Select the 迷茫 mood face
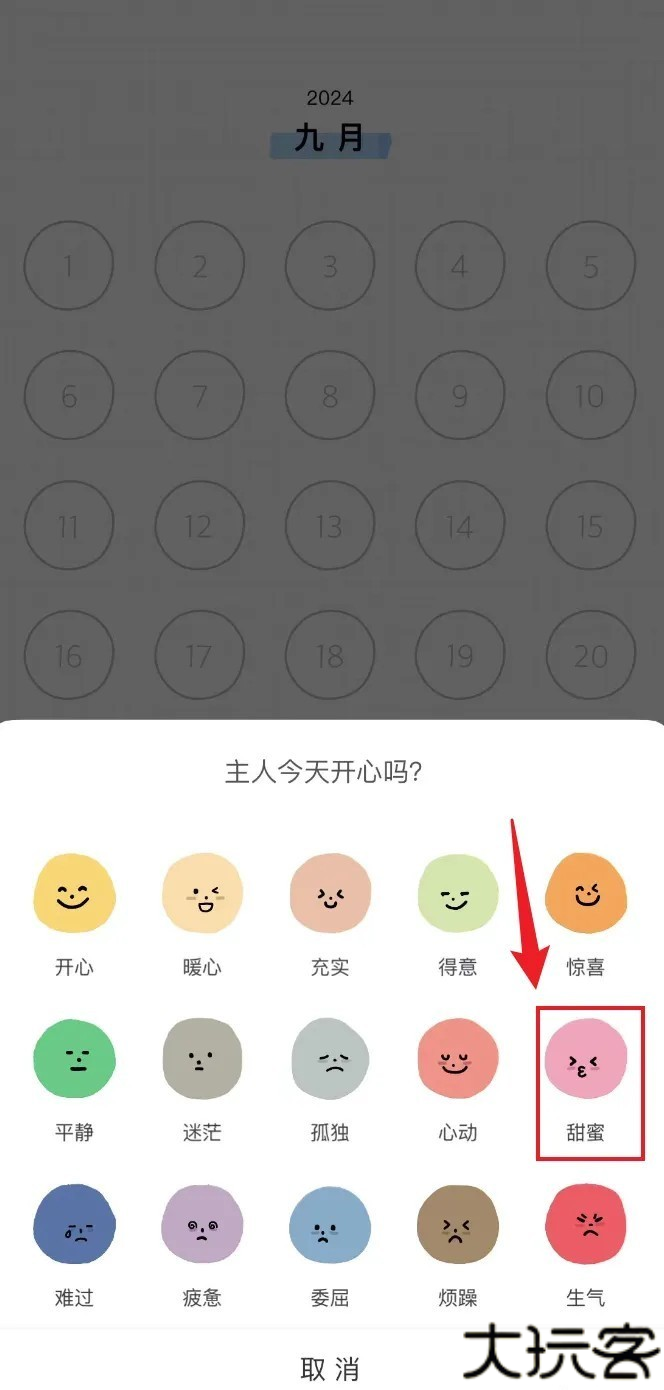This screenshot has width=664, height=1390. tap(202, 1059)
